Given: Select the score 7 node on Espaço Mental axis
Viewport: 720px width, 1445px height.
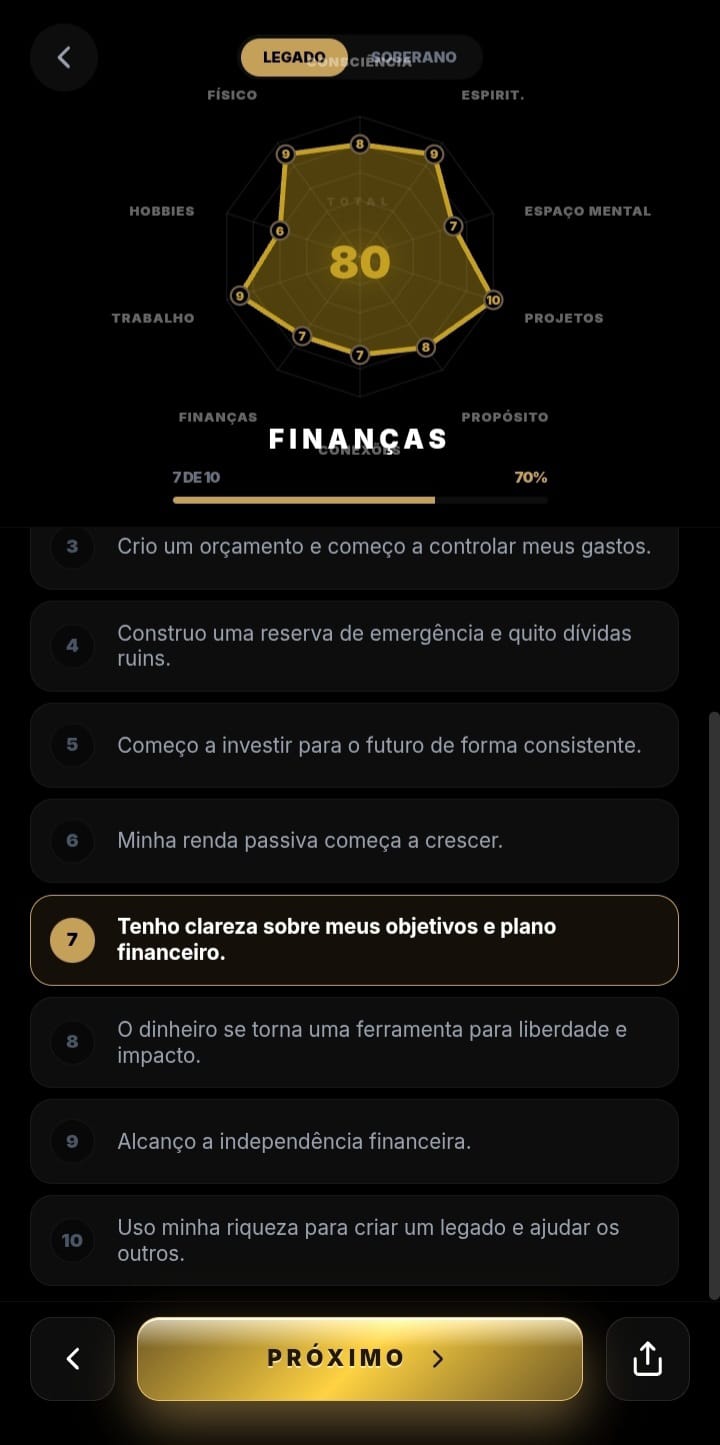Looking at the screenshot, I should coord(452,227).
